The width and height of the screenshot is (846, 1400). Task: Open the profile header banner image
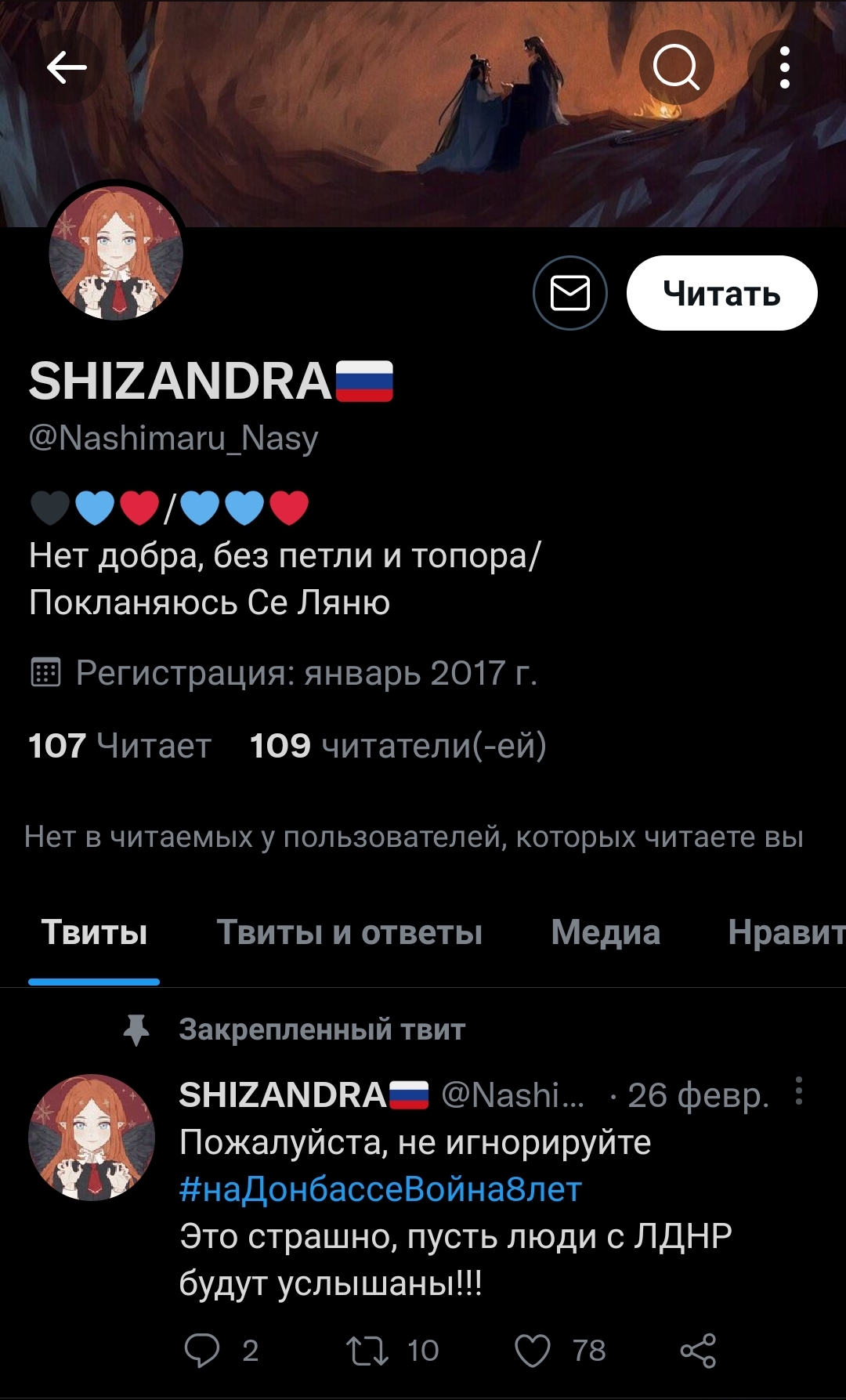point(423,114)
